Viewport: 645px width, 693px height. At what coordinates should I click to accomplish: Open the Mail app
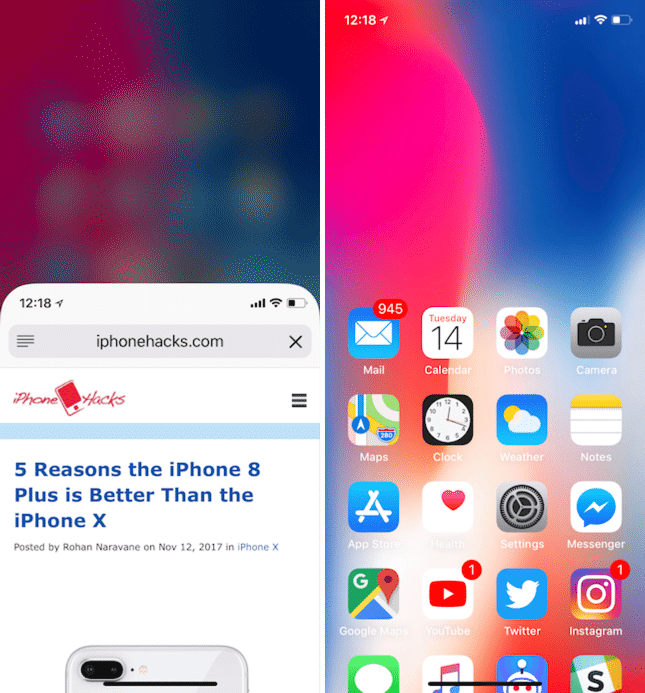coord(374,334)
